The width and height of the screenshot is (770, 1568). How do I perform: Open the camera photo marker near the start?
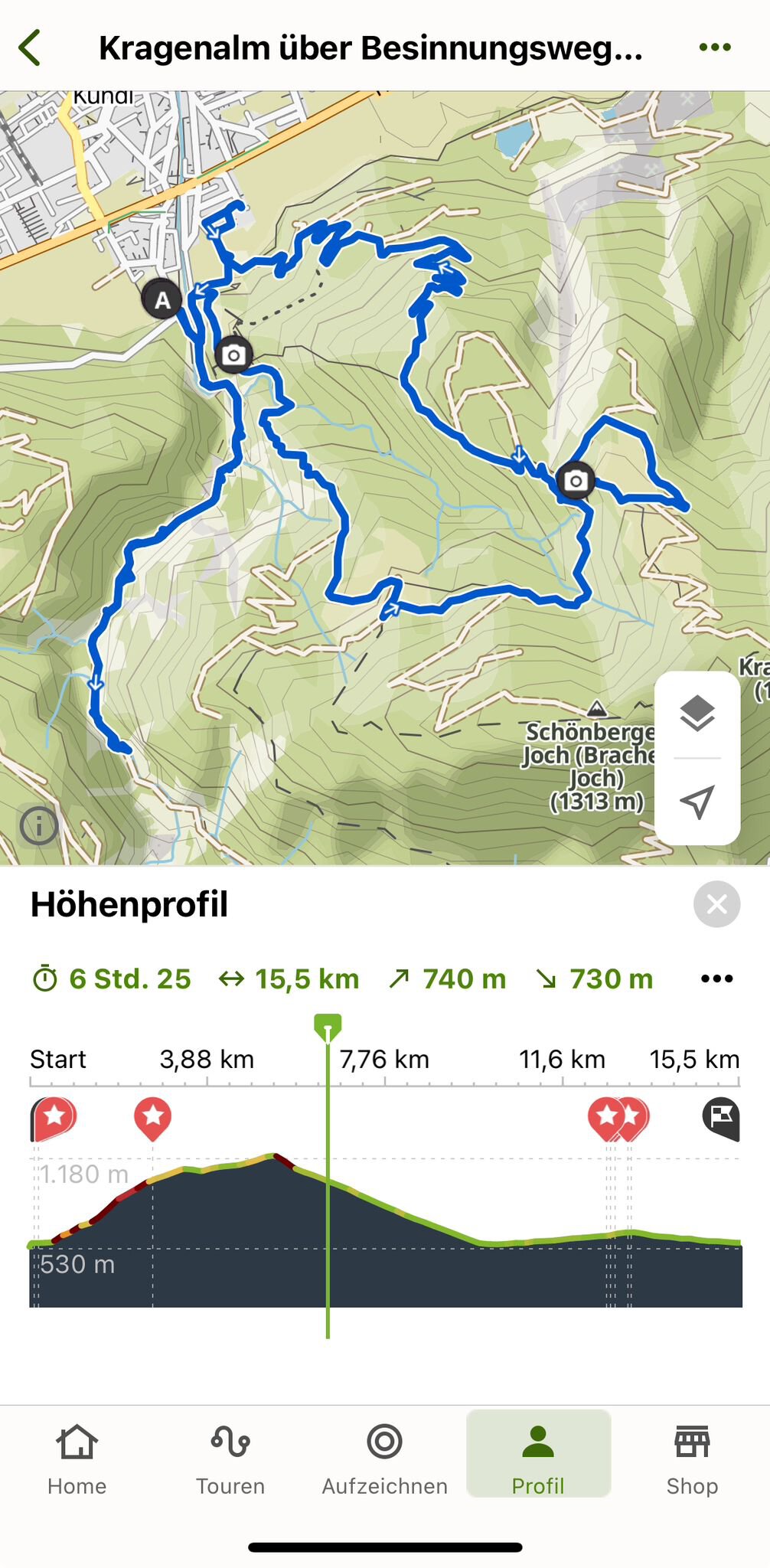pos(233,355)
